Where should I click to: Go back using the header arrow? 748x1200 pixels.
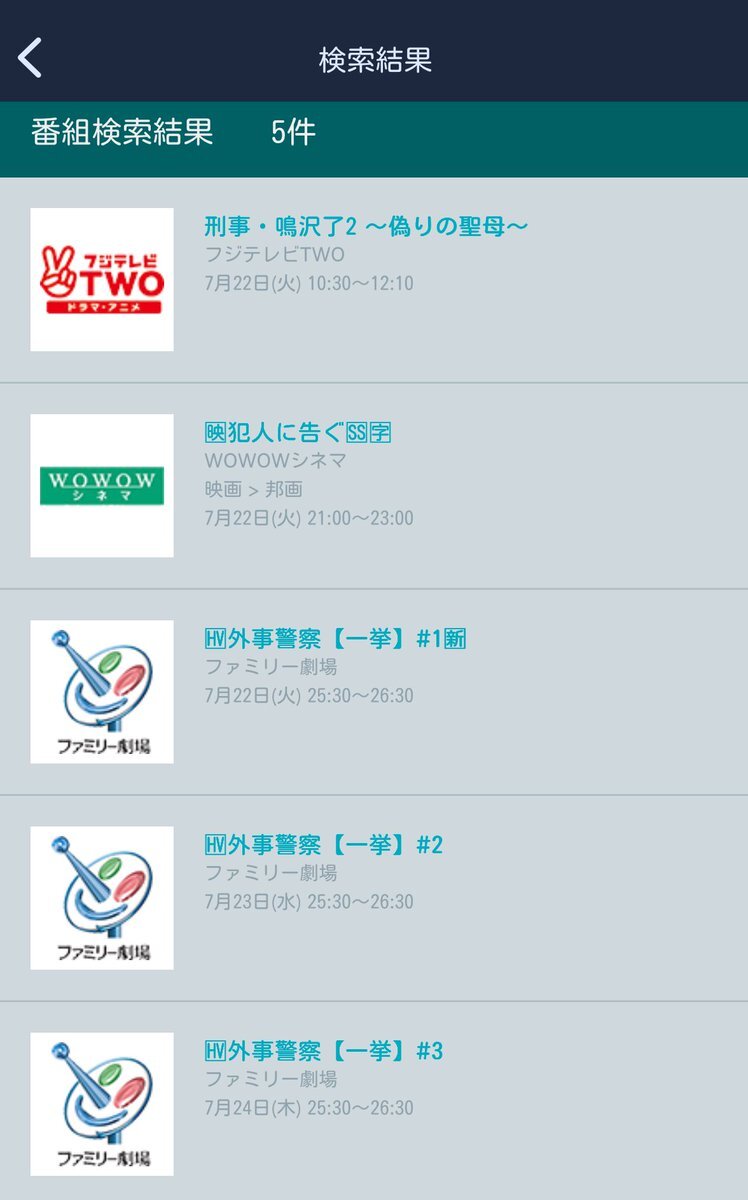pos(30,58)
